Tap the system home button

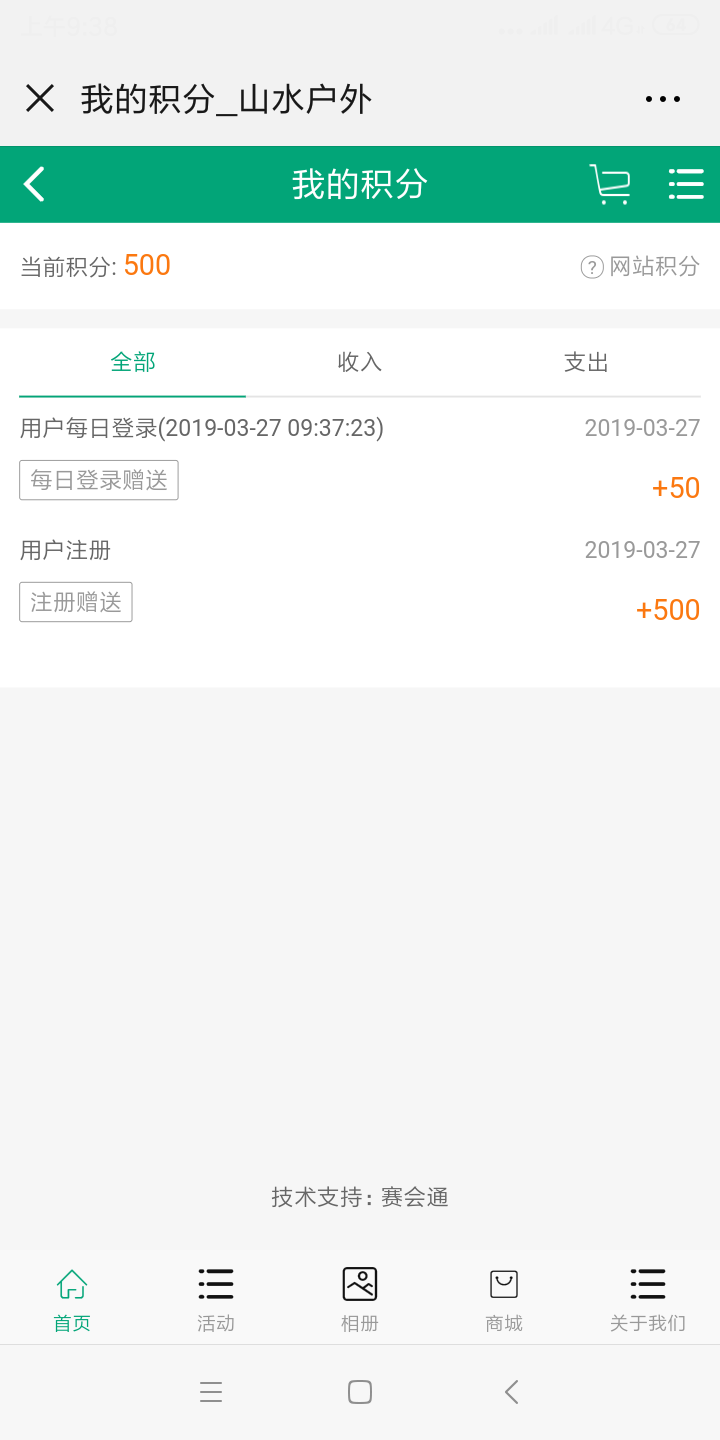[x=360, y=1392]
